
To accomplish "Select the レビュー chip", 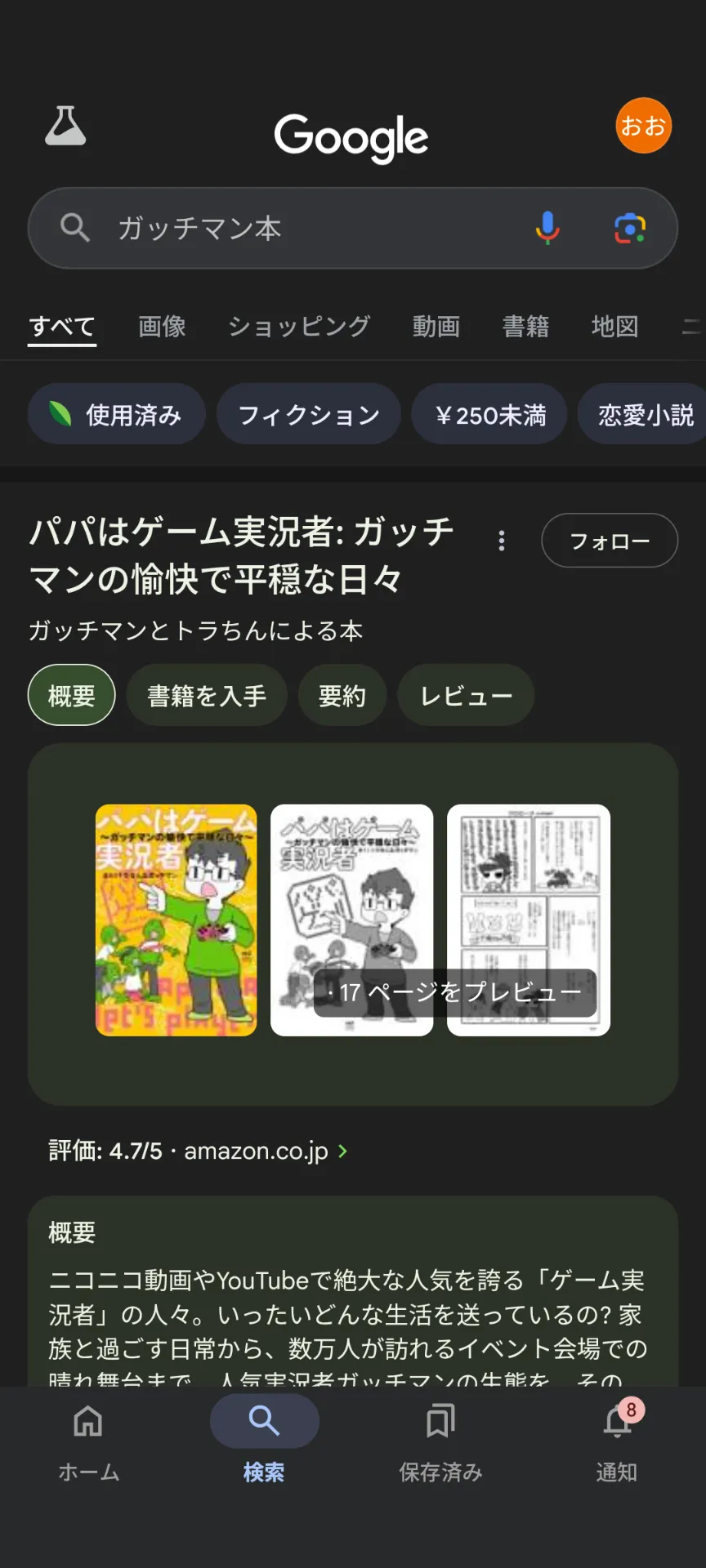I will [465, 696].
